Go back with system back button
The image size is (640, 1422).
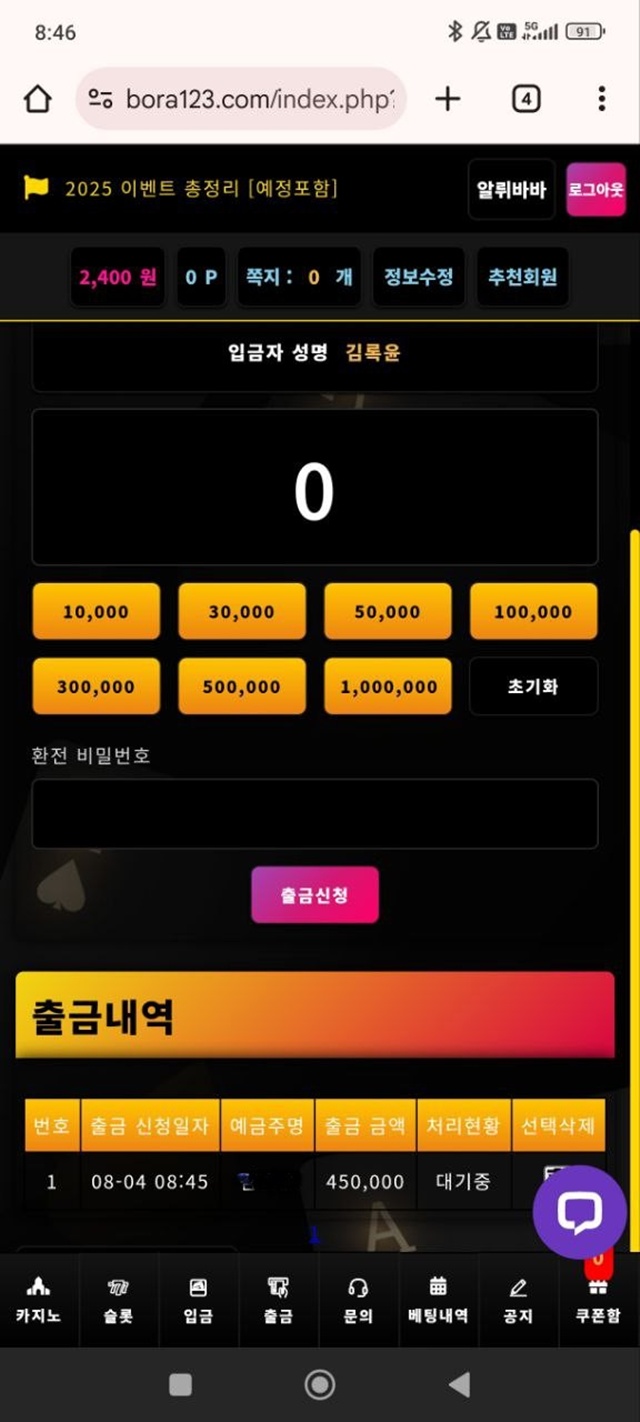459,1384
